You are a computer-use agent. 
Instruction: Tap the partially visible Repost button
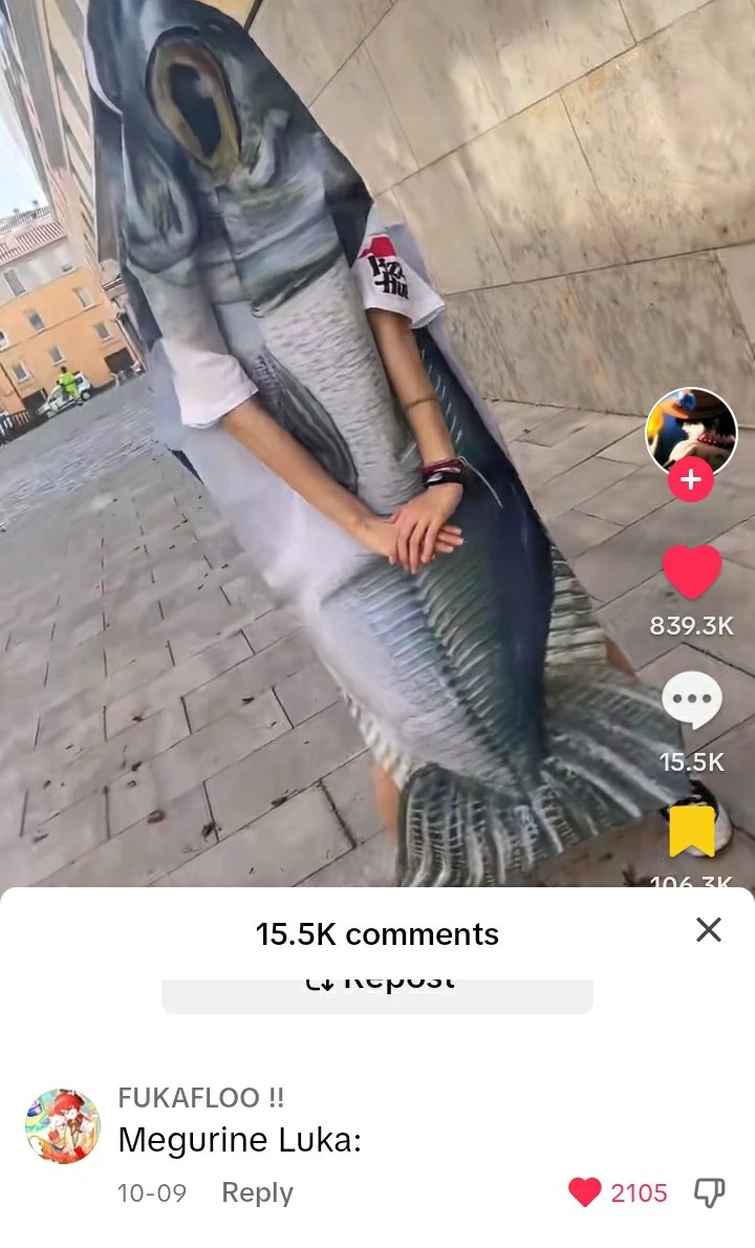[x=377, y=994]
